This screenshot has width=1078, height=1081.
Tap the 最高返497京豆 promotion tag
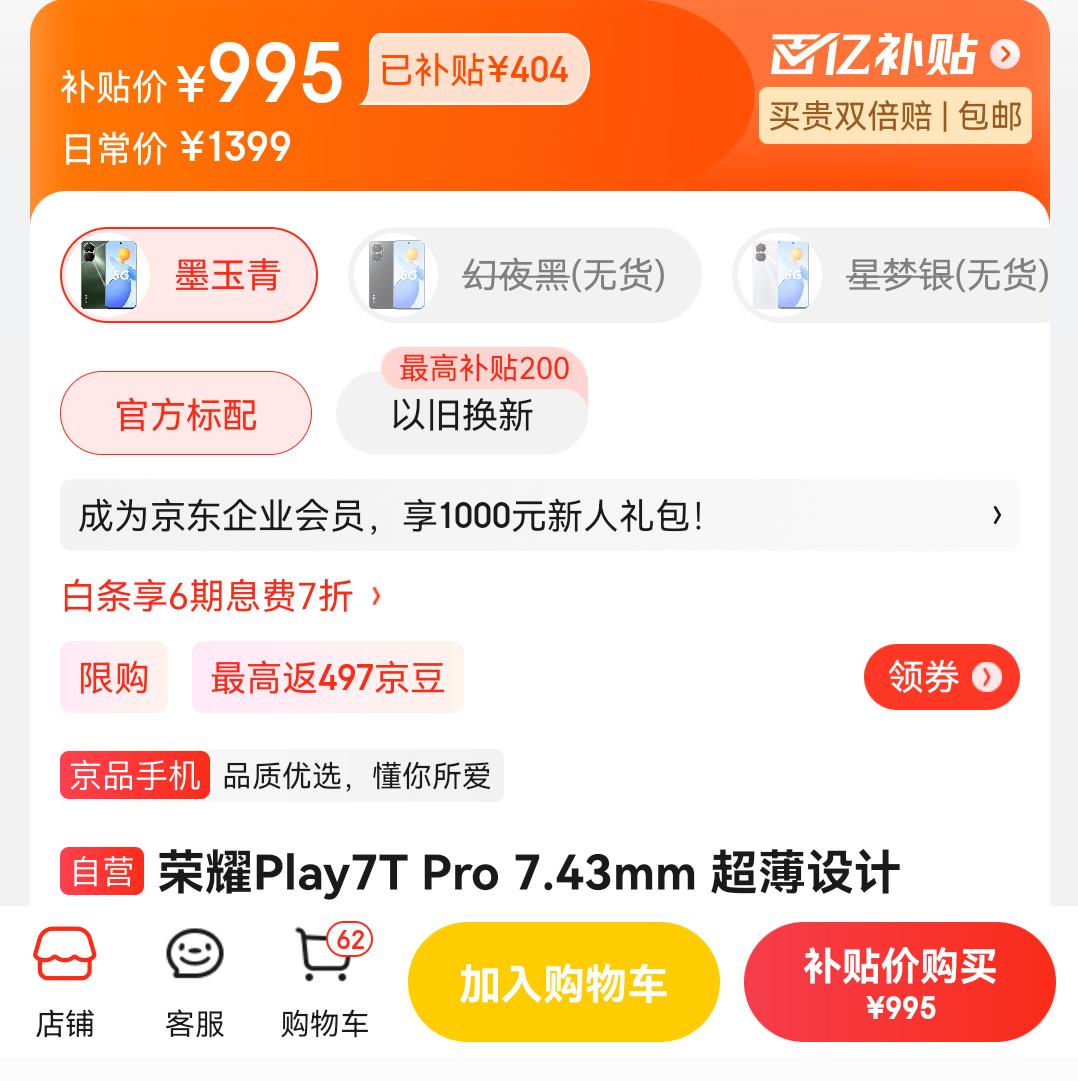click(x=327, y=678)
